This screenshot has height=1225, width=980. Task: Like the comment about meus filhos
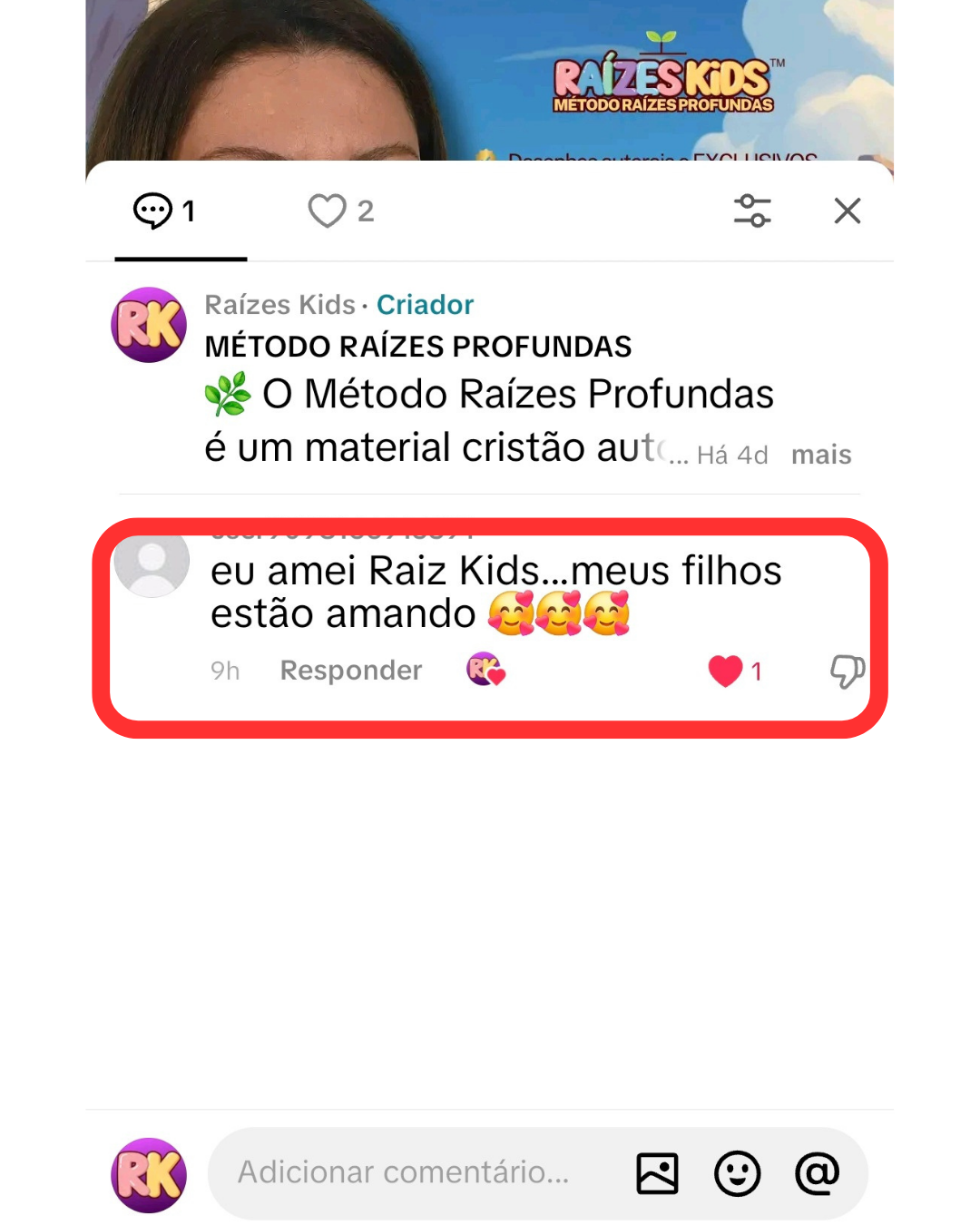click(x=725, y=671)
